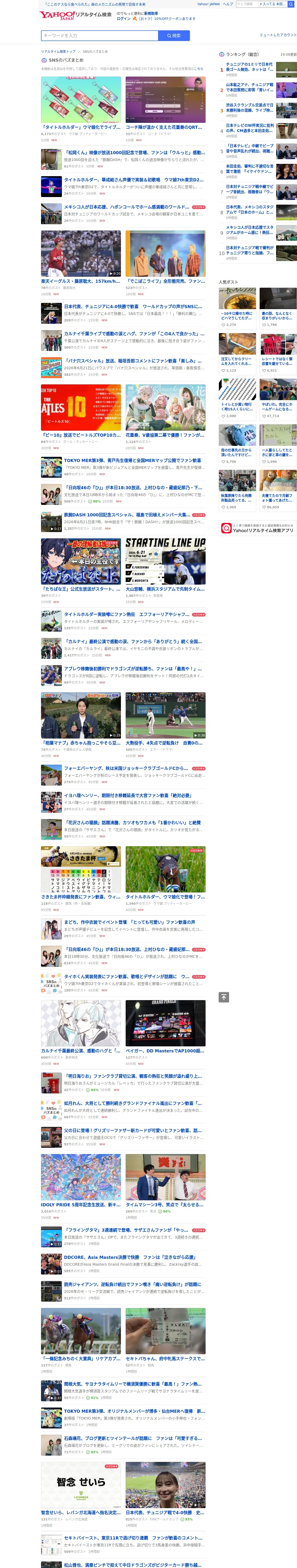Open ranking item 3 渋谷スクランブル交差点
Screen dimensions: 297x1568
point(258,110)
